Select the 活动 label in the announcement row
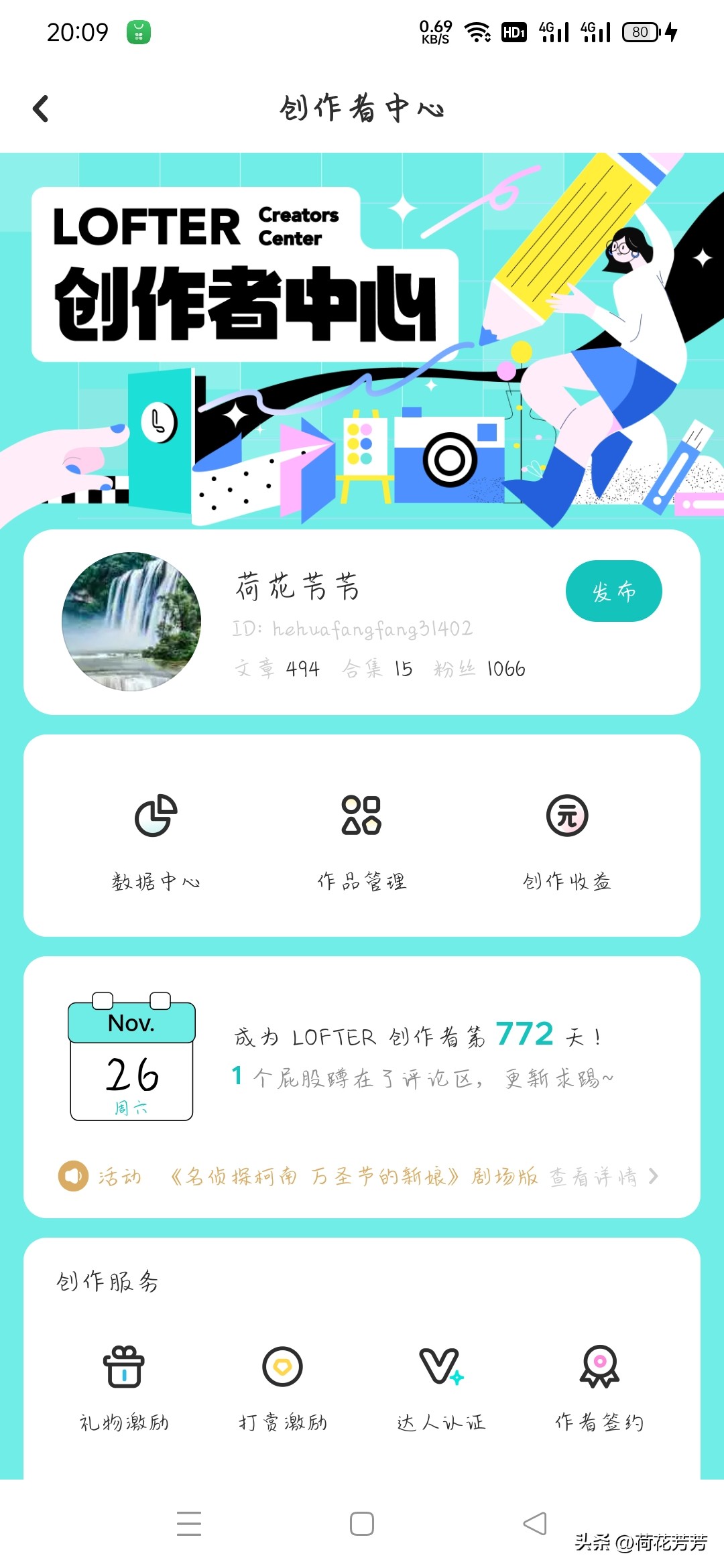This screenshot has height=1568, width=724. point(119,1176)
